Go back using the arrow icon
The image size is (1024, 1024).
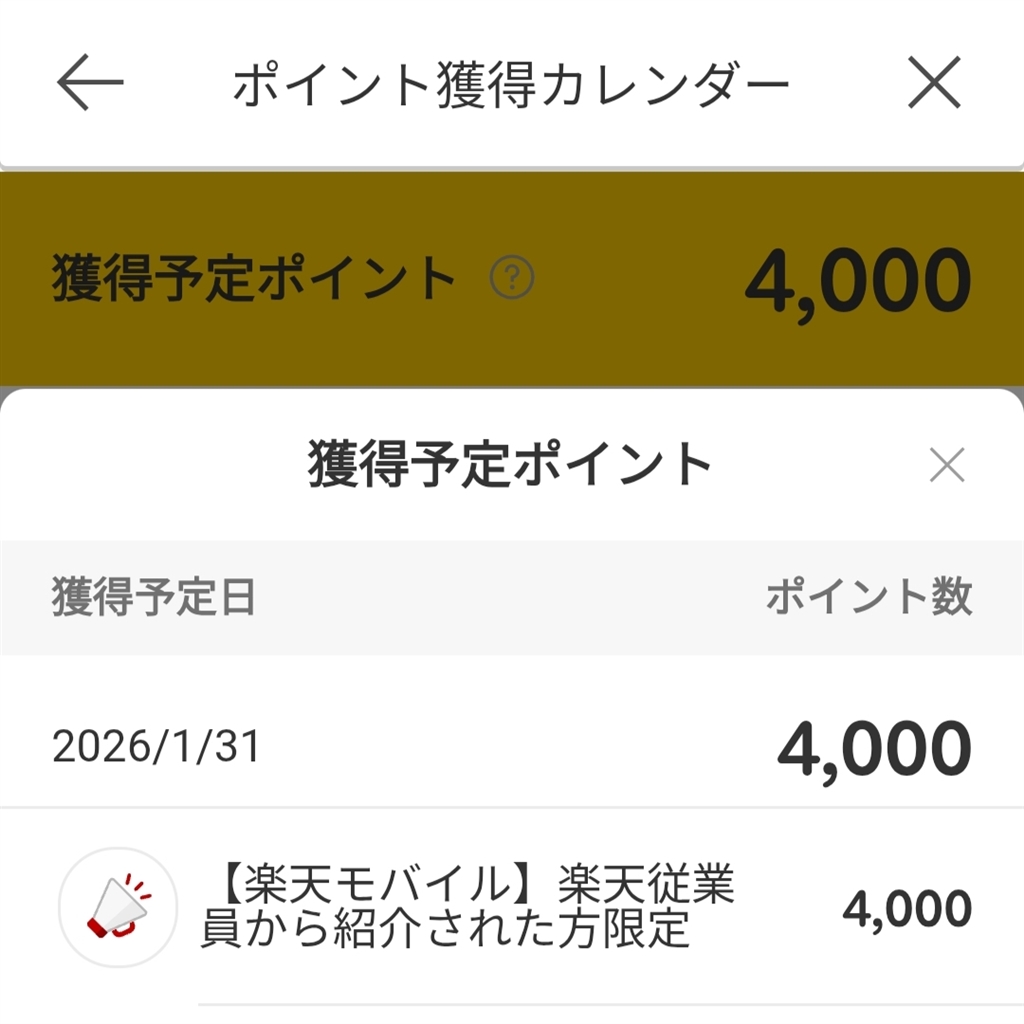coord(90,83)
